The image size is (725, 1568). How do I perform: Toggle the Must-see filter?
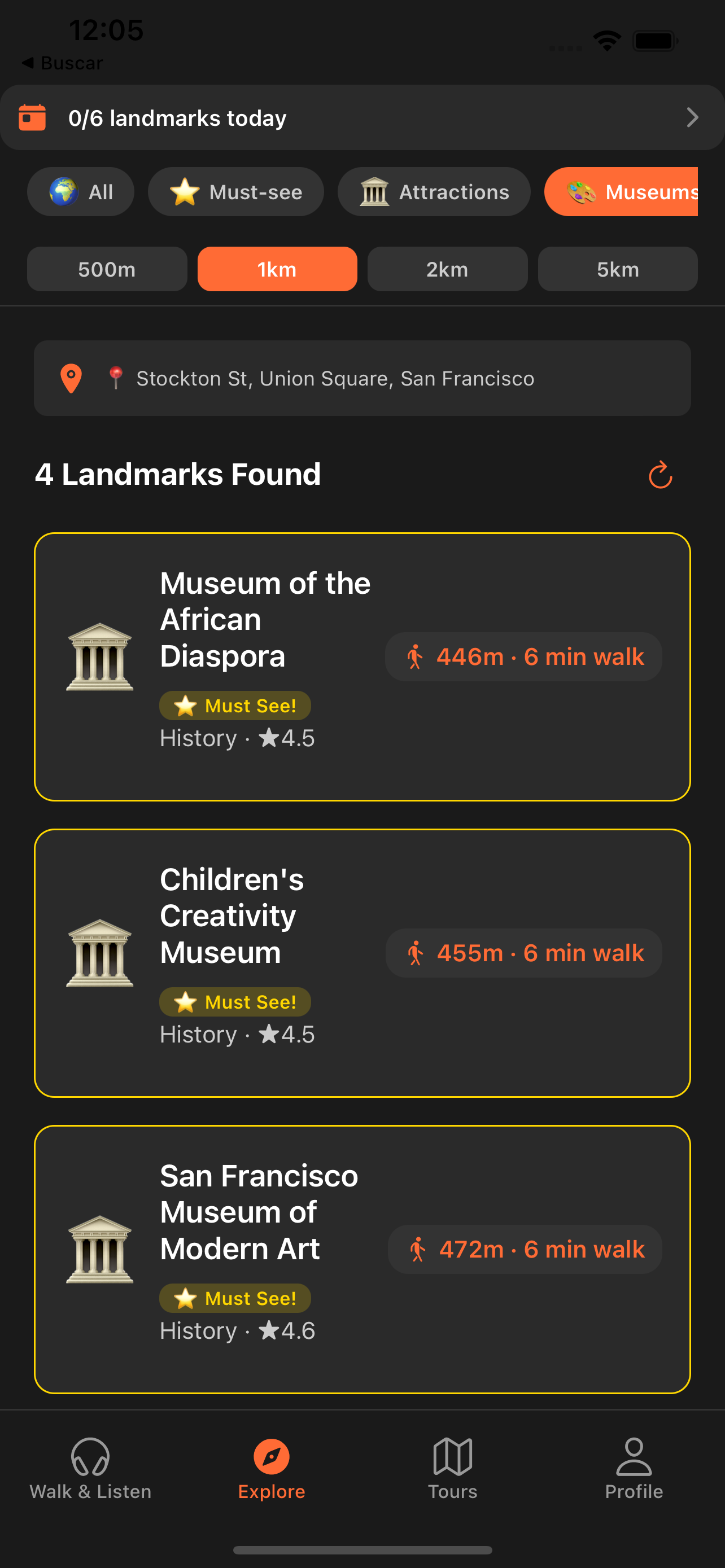(236, 192)
